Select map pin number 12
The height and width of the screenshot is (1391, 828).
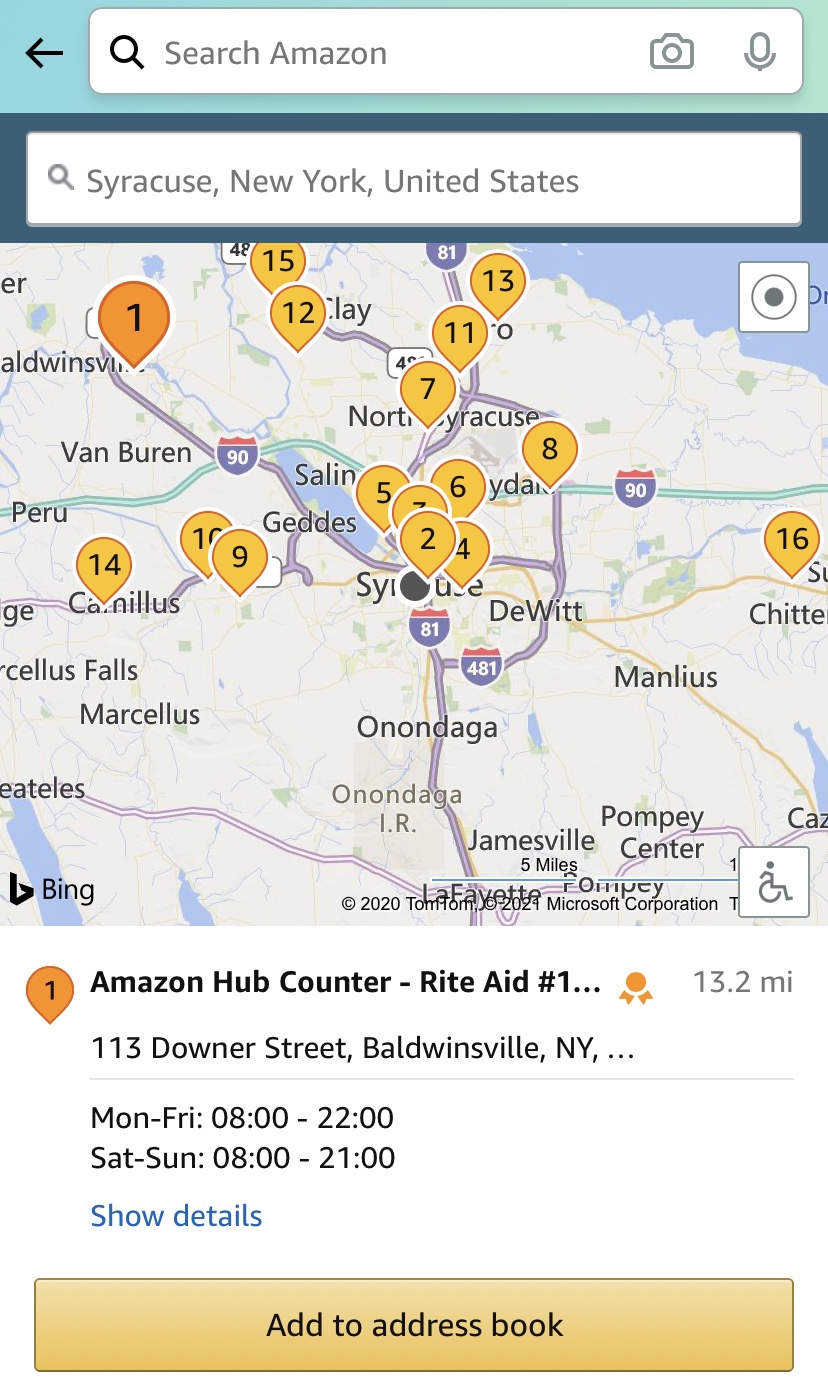(298, 313)
